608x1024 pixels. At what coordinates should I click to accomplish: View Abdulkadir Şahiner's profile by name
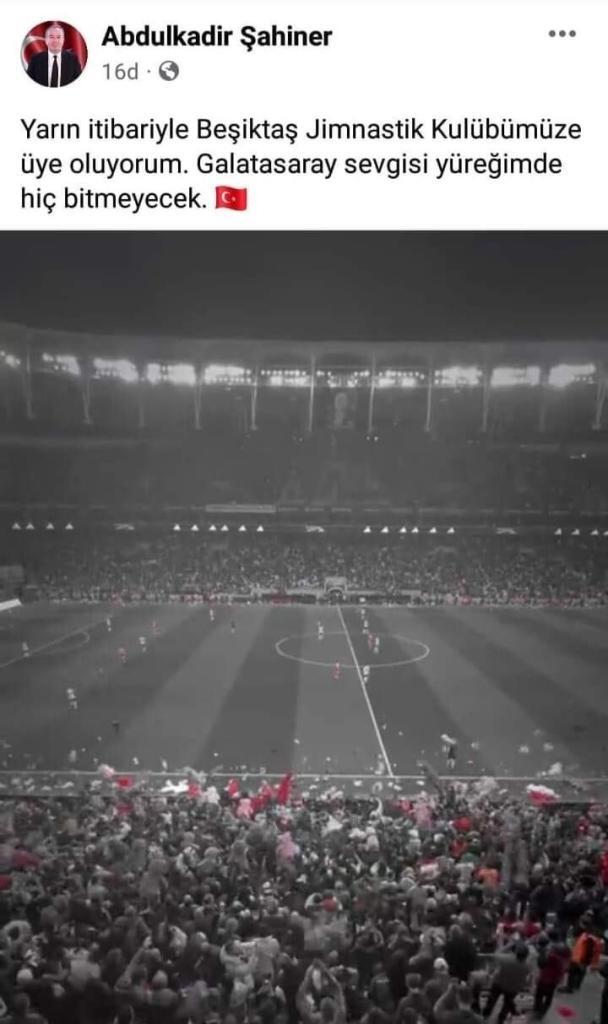point(216,38)
